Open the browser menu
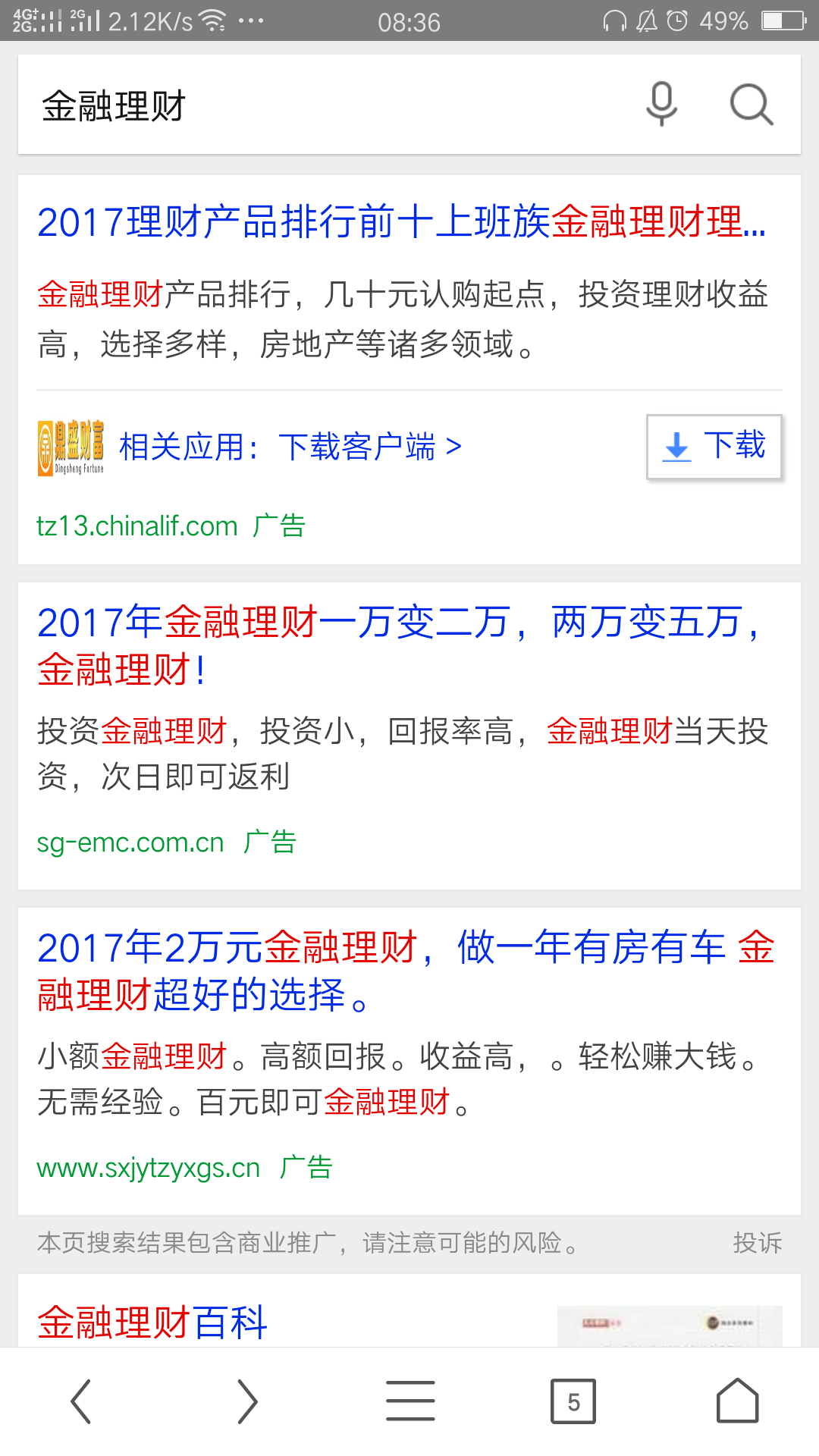The height and width of the screenshot is (1456, 819). pos(410,1401)
